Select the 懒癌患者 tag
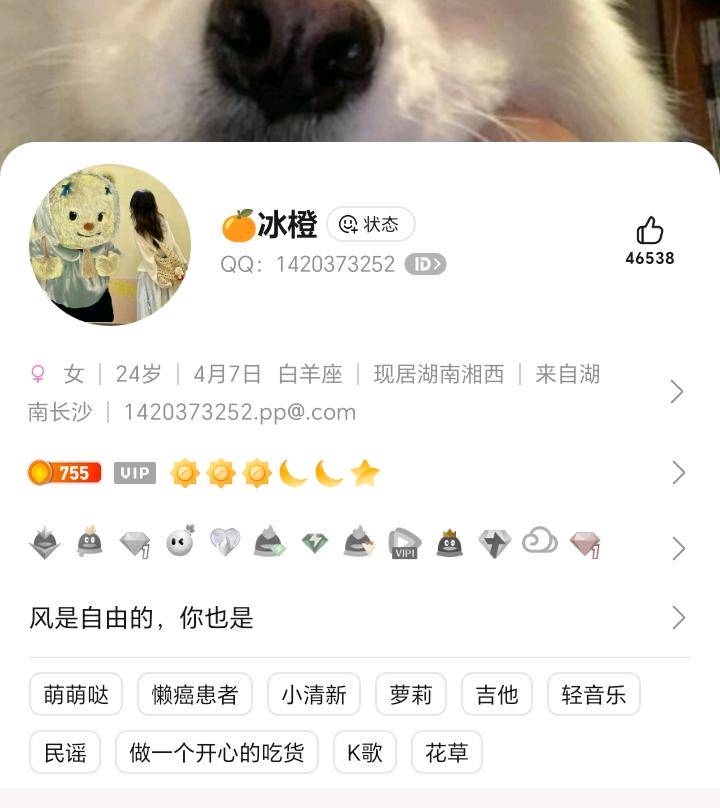This screenshot has height=808, width=720. coord(195,694)
